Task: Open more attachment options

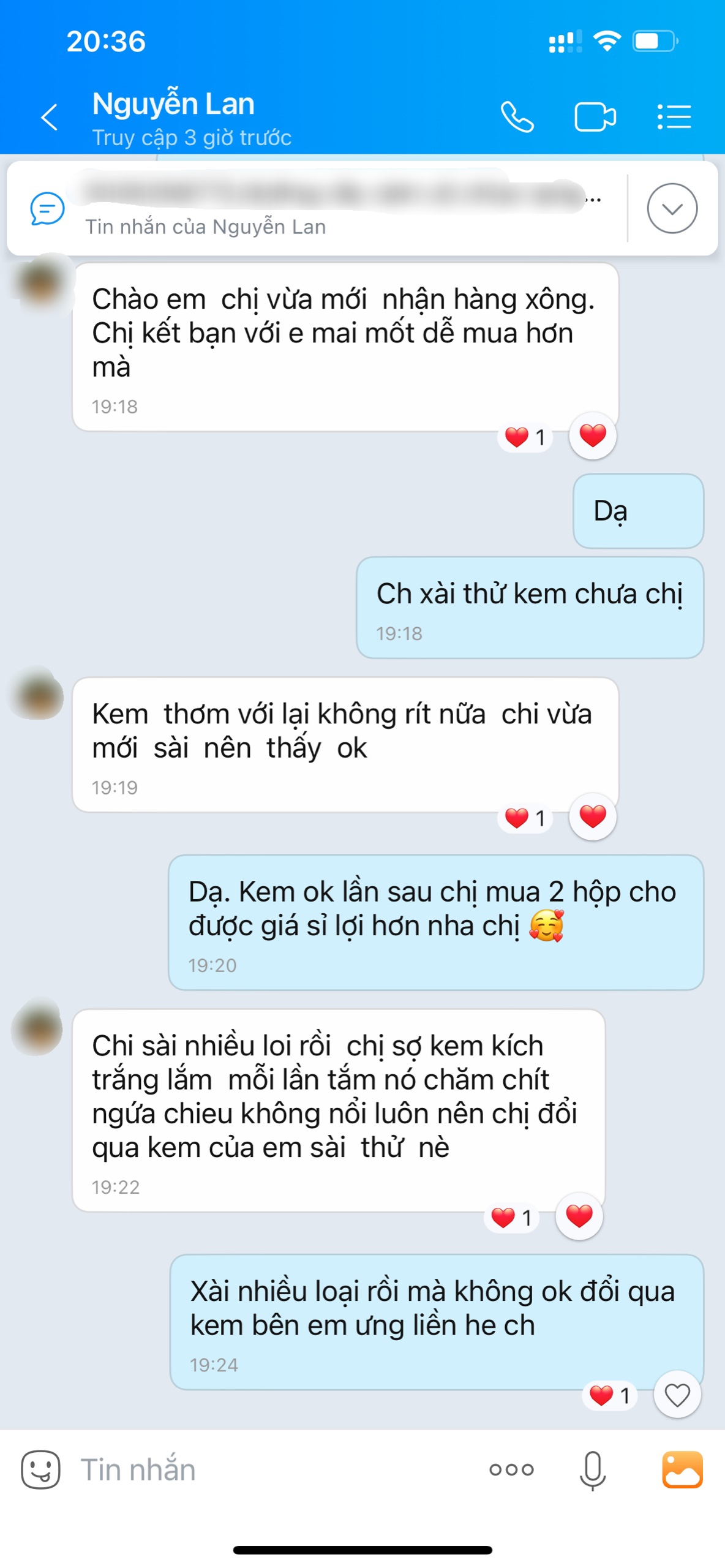Action: click(511, 1470)
